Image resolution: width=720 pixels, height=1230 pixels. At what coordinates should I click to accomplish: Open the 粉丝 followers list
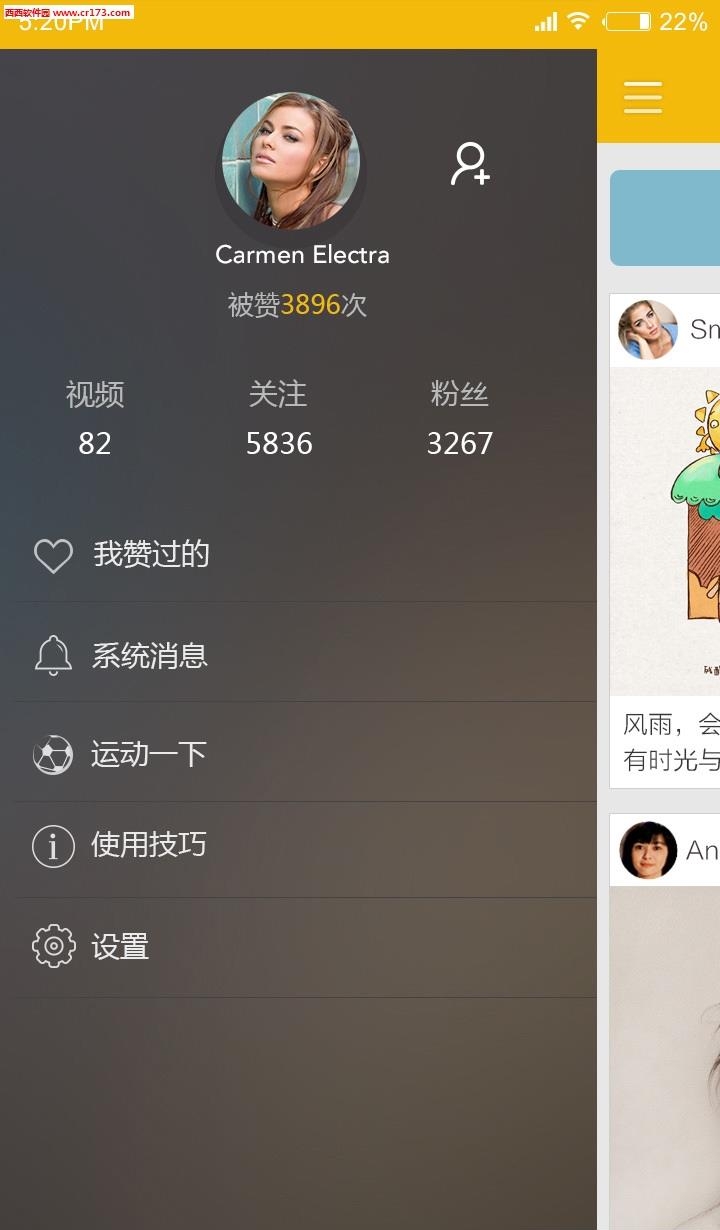(460, 419)
